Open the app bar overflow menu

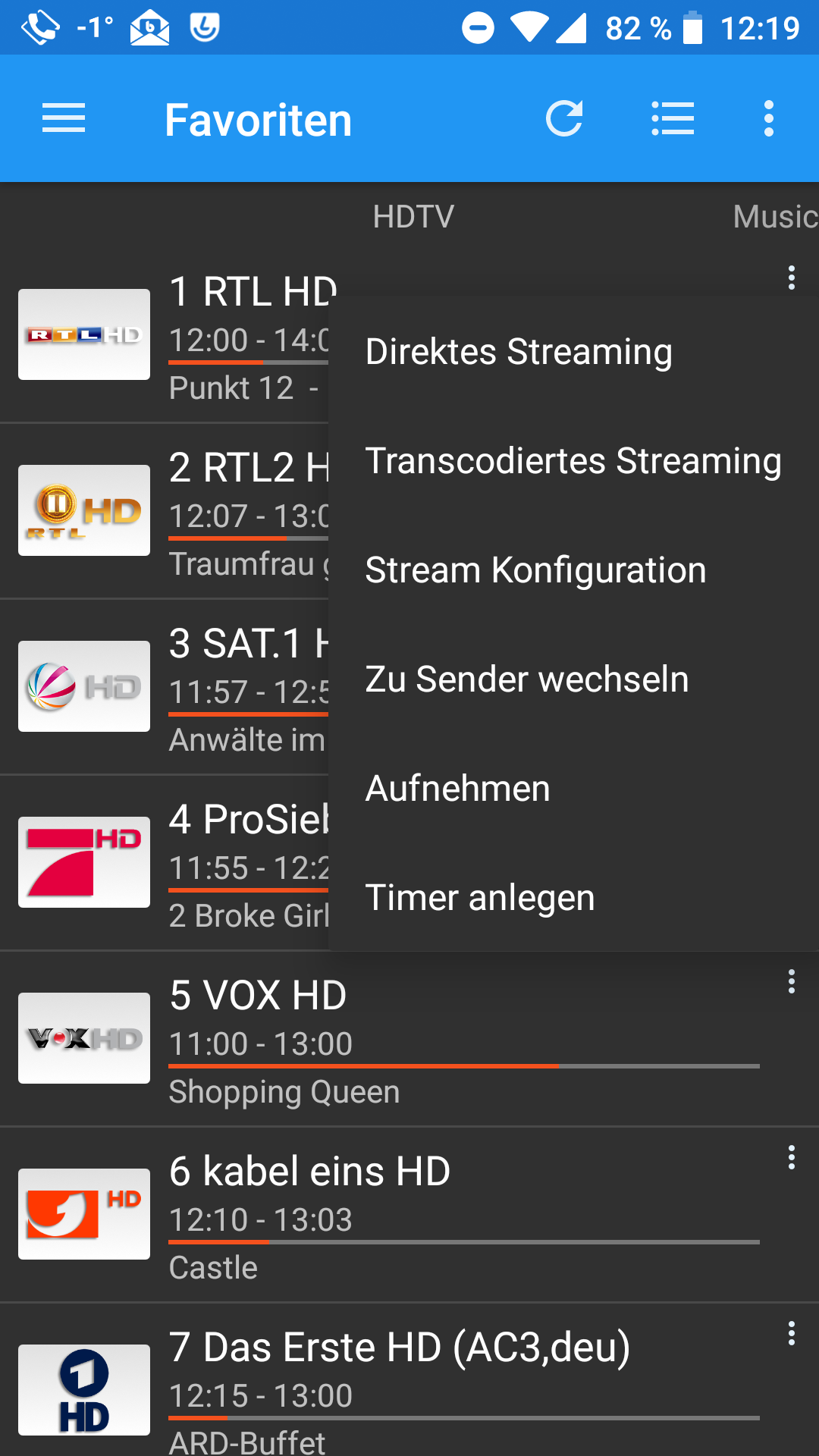(x=769, y=119)
